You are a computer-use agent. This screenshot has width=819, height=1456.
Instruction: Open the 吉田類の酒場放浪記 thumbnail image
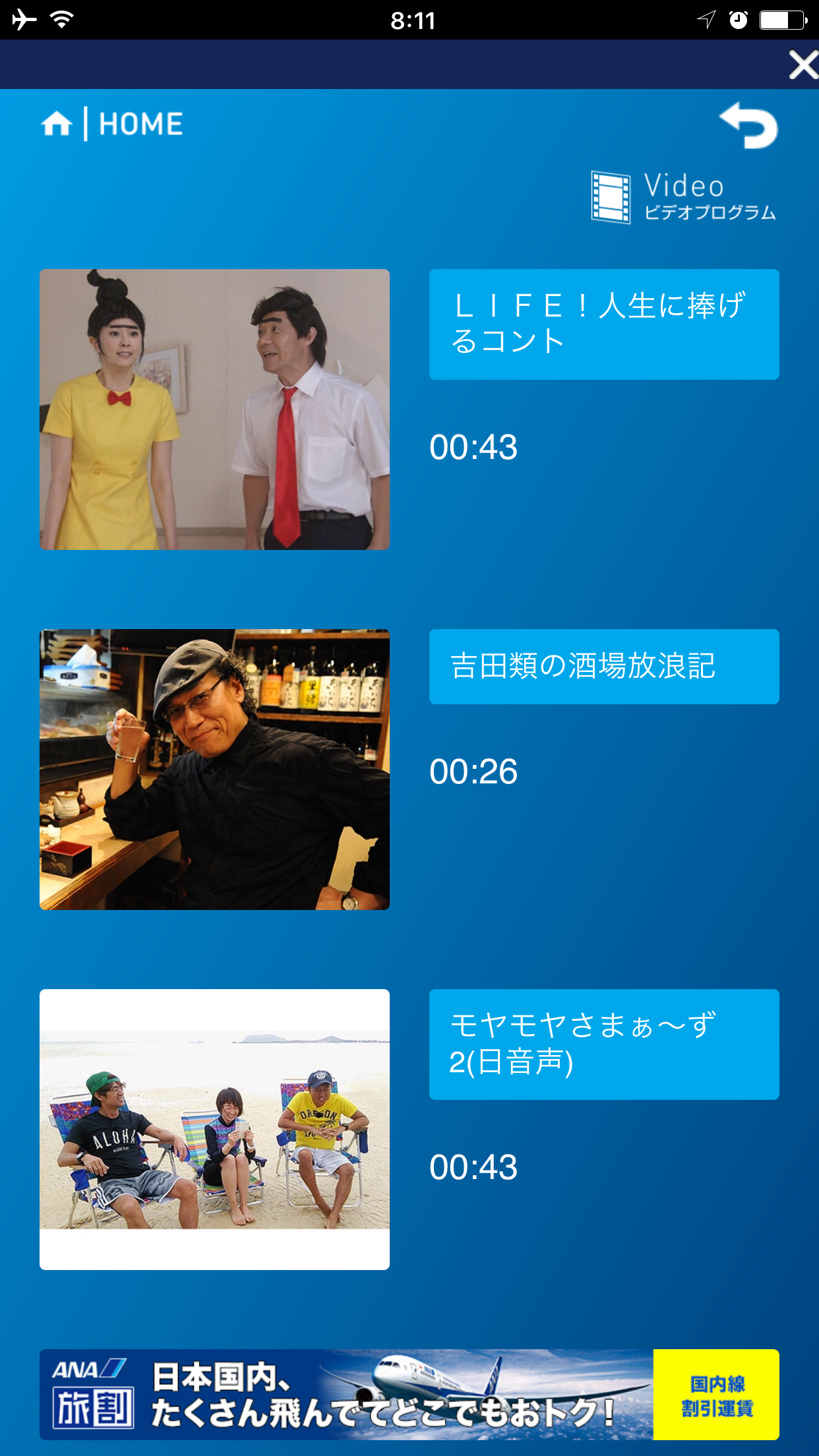coord(214,770)
